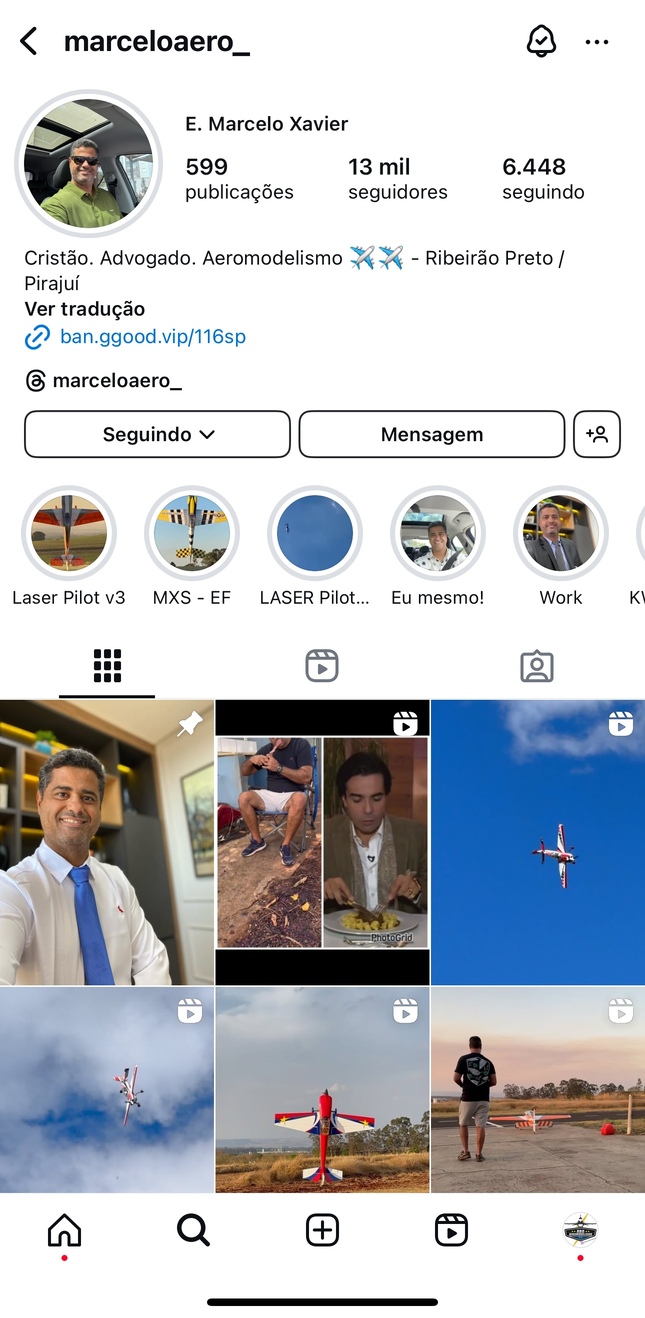Open the pinned selfie post with blue tie
645x1318 pixels.
(x=107, y=842)
